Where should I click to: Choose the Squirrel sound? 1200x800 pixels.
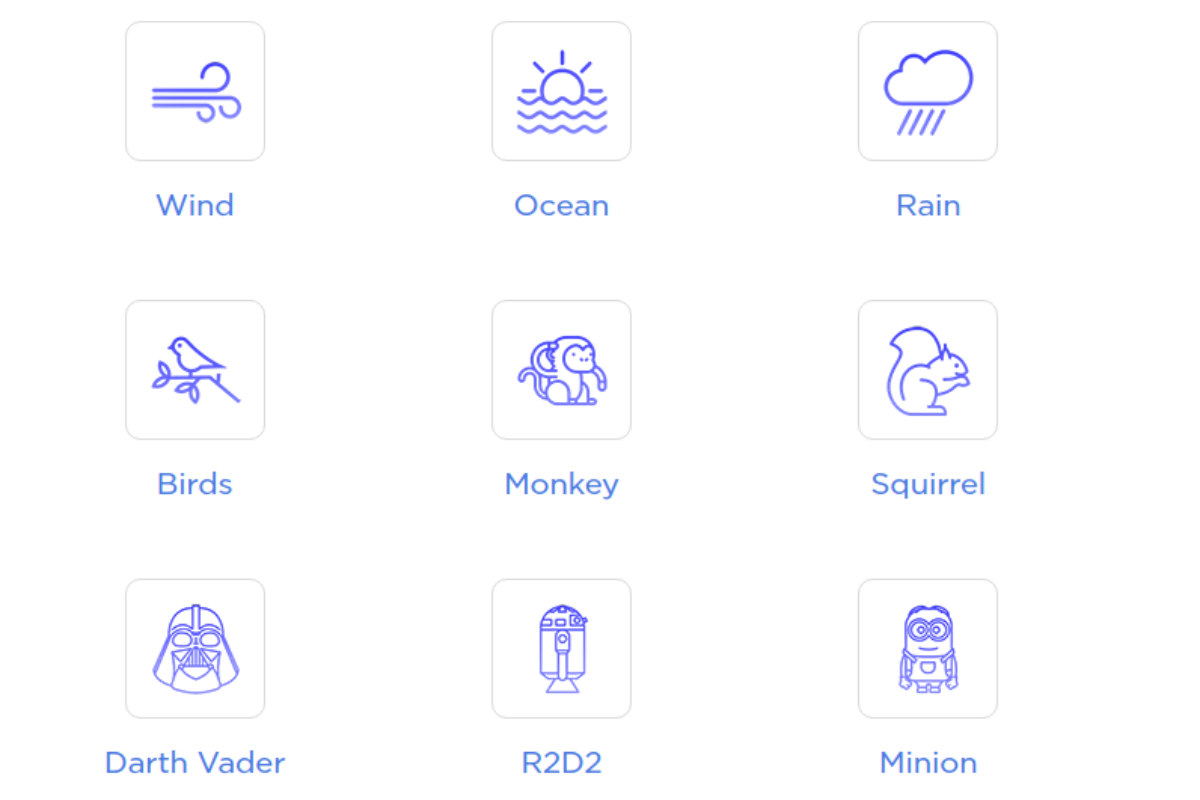(x=927, y=370)
